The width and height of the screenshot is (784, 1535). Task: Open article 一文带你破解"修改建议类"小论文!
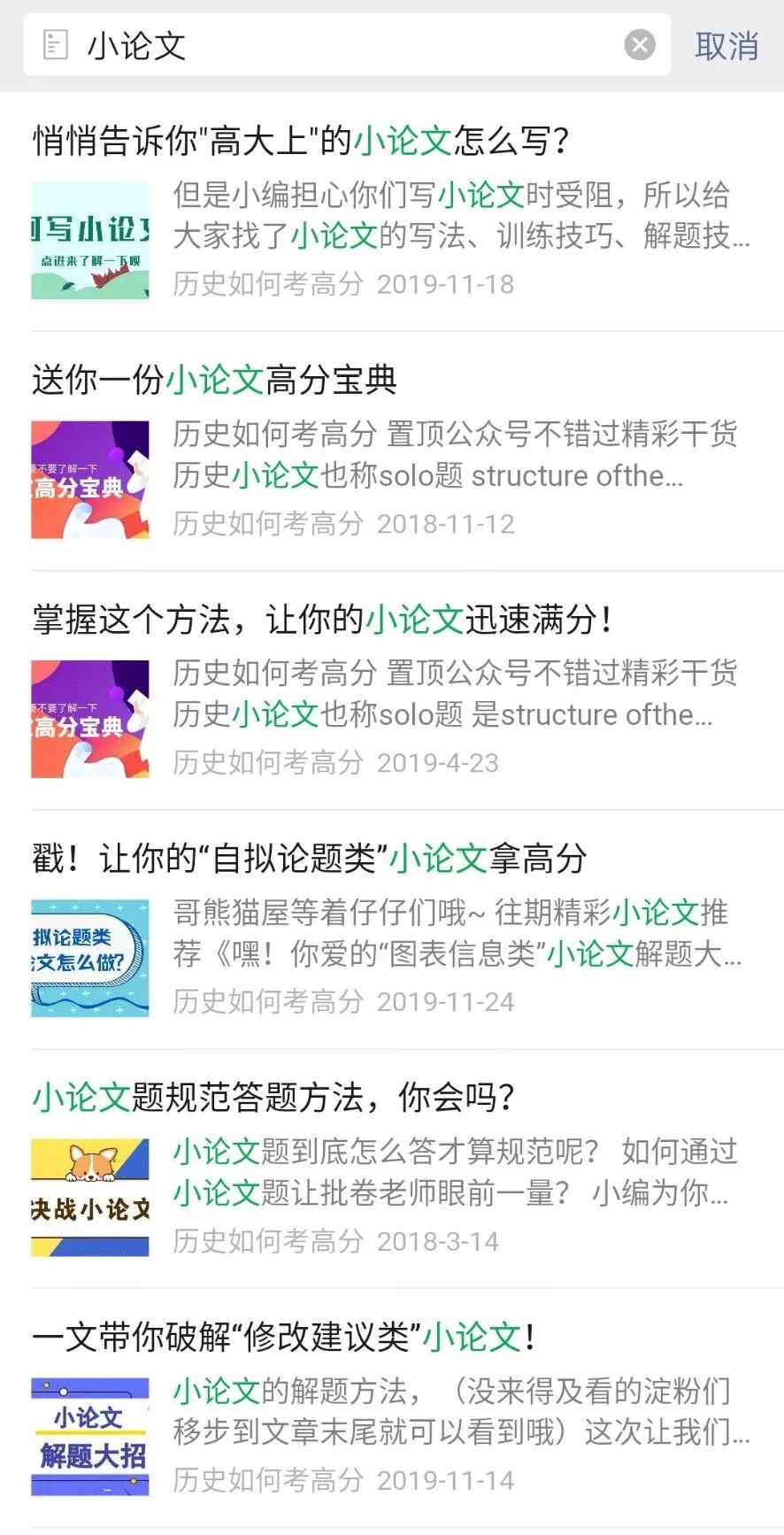pos(283,1337)
